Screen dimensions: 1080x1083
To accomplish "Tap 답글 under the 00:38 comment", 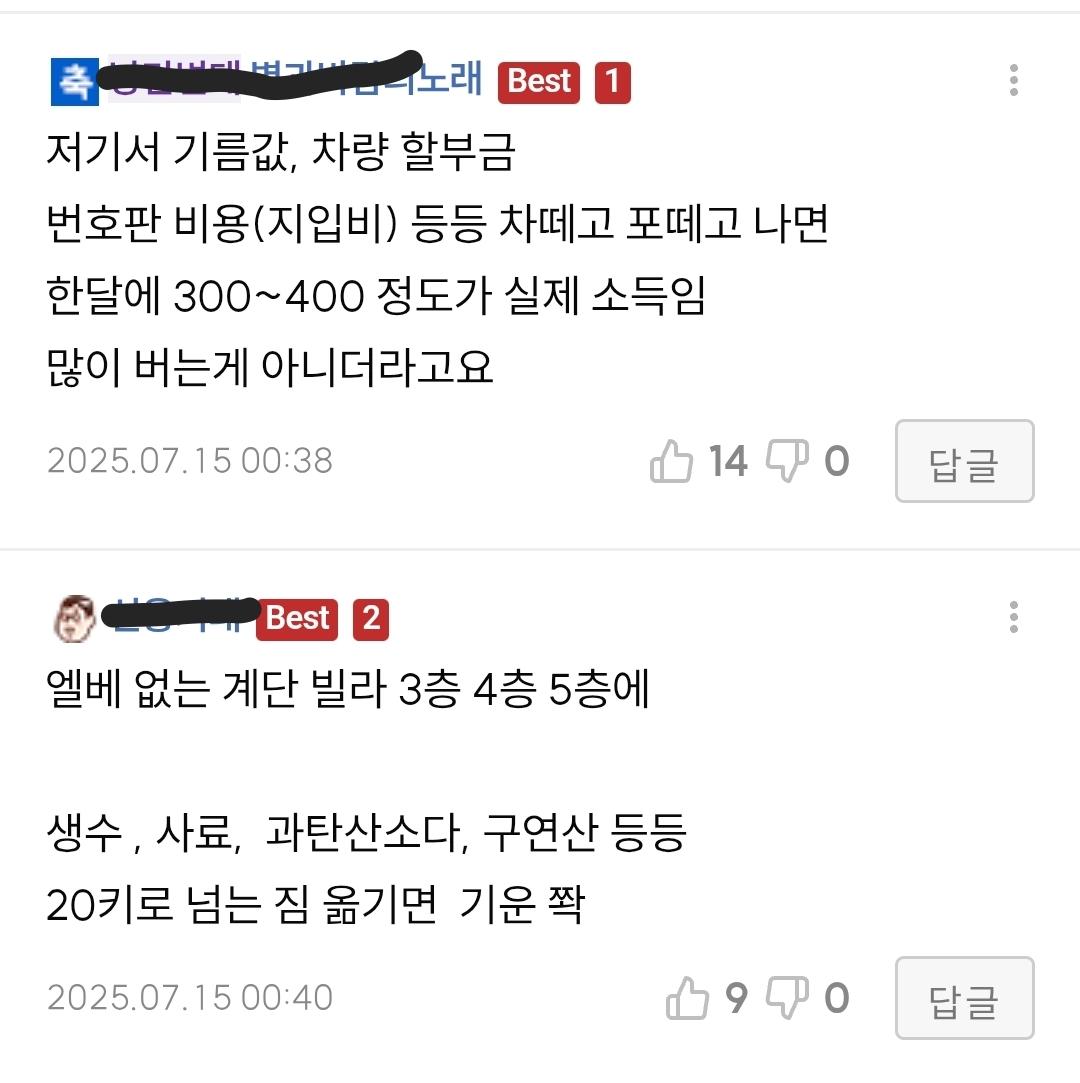I will [x=964, y=462].
